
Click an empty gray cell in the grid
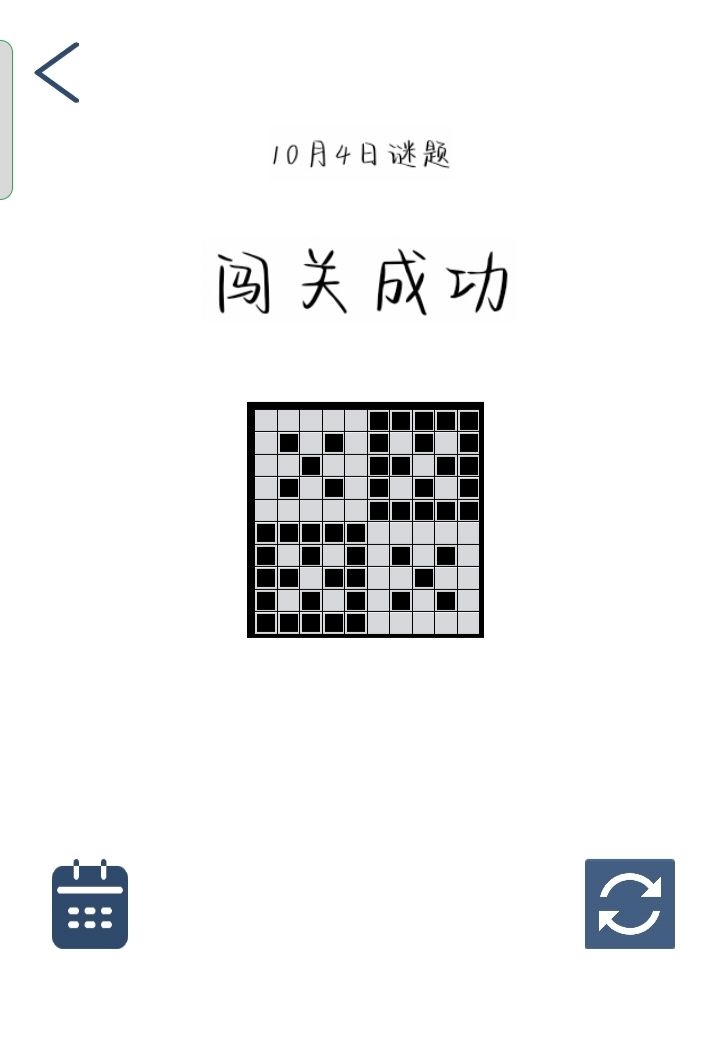(x=312, y=418)
